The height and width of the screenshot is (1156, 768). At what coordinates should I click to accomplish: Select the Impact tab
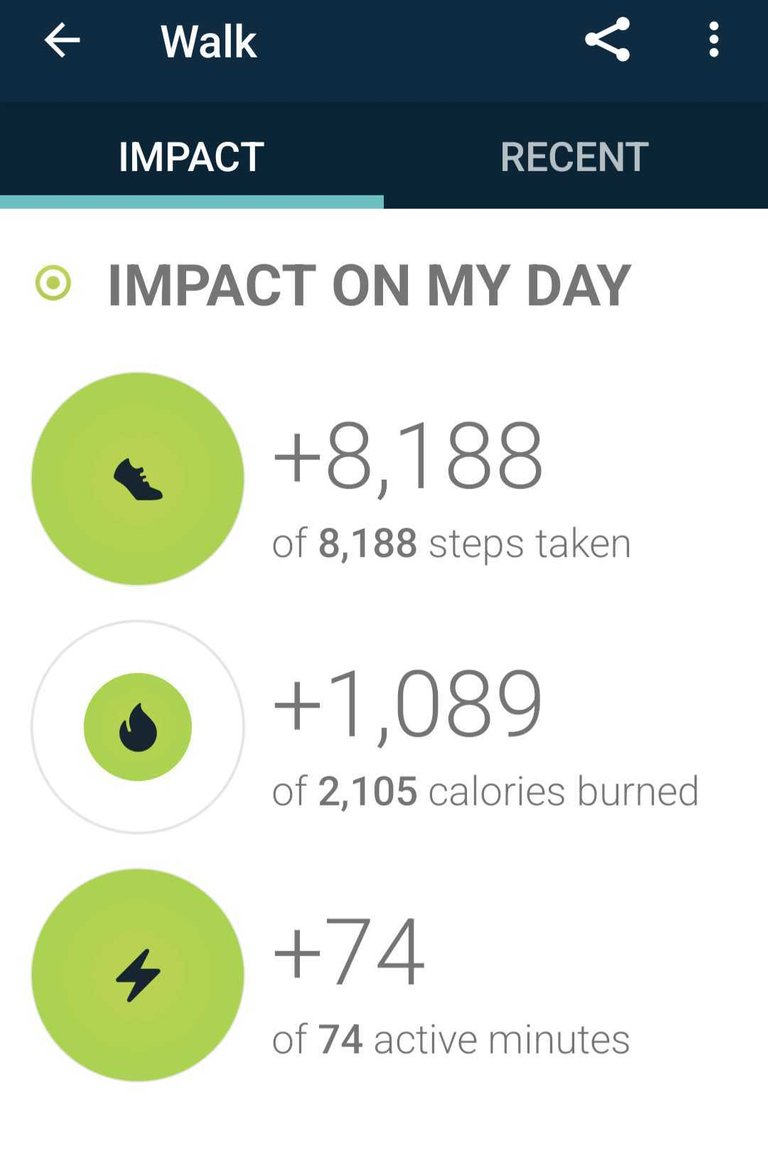(191, 157)
